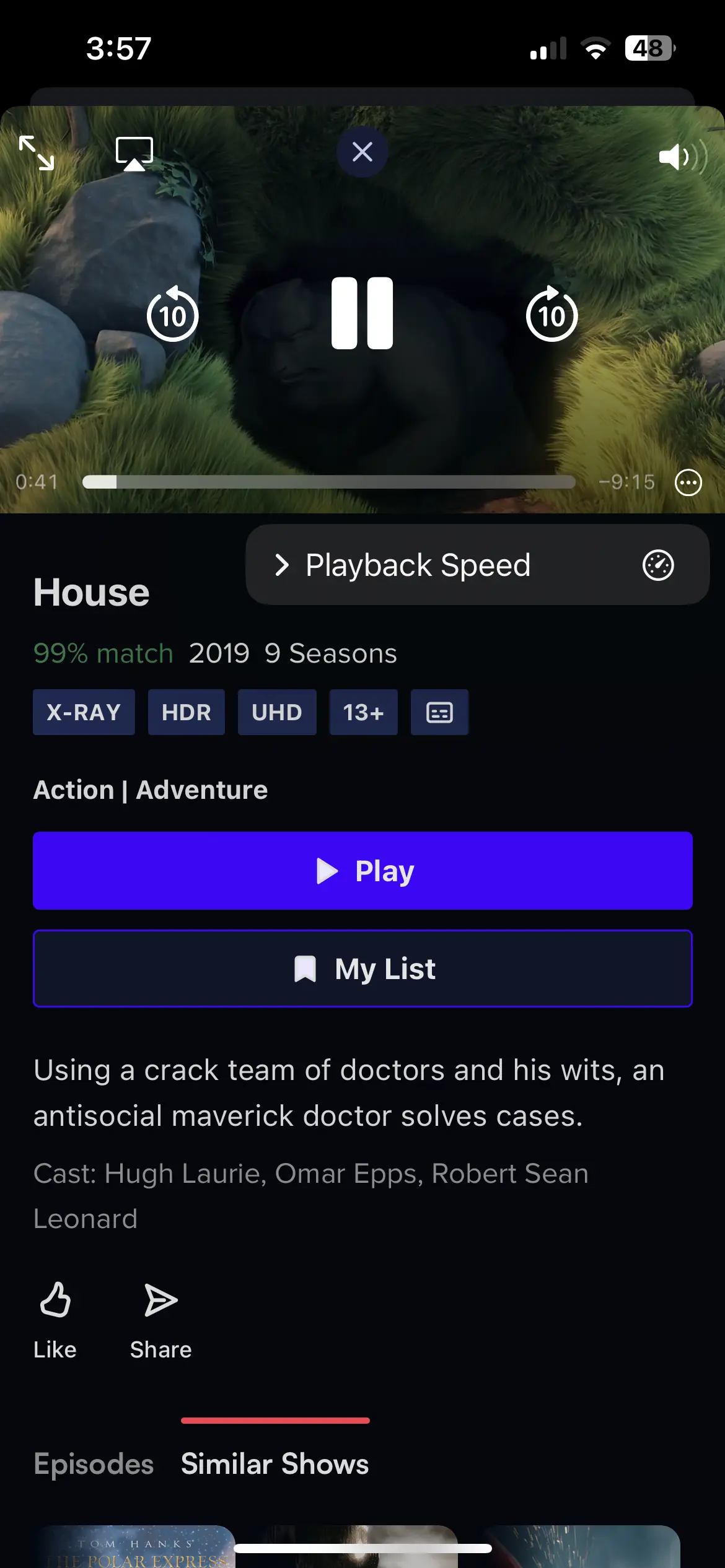
Task: Pause the currently playing video
Action: [362, 314]
